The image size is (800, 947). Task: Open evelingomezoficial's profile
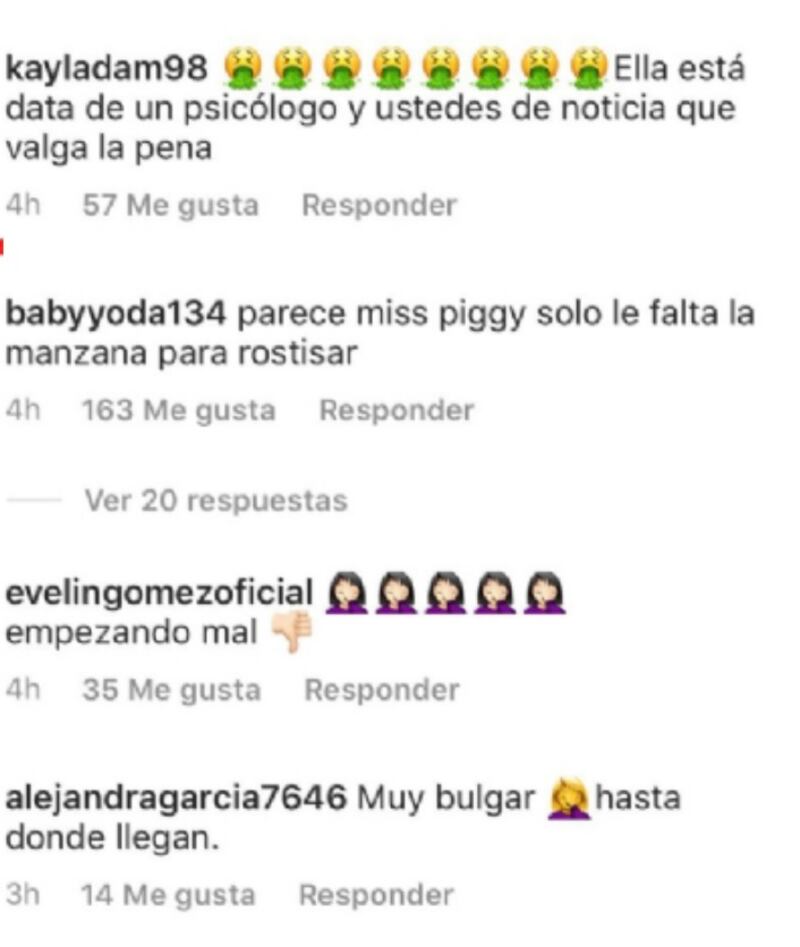click(160, 593)
